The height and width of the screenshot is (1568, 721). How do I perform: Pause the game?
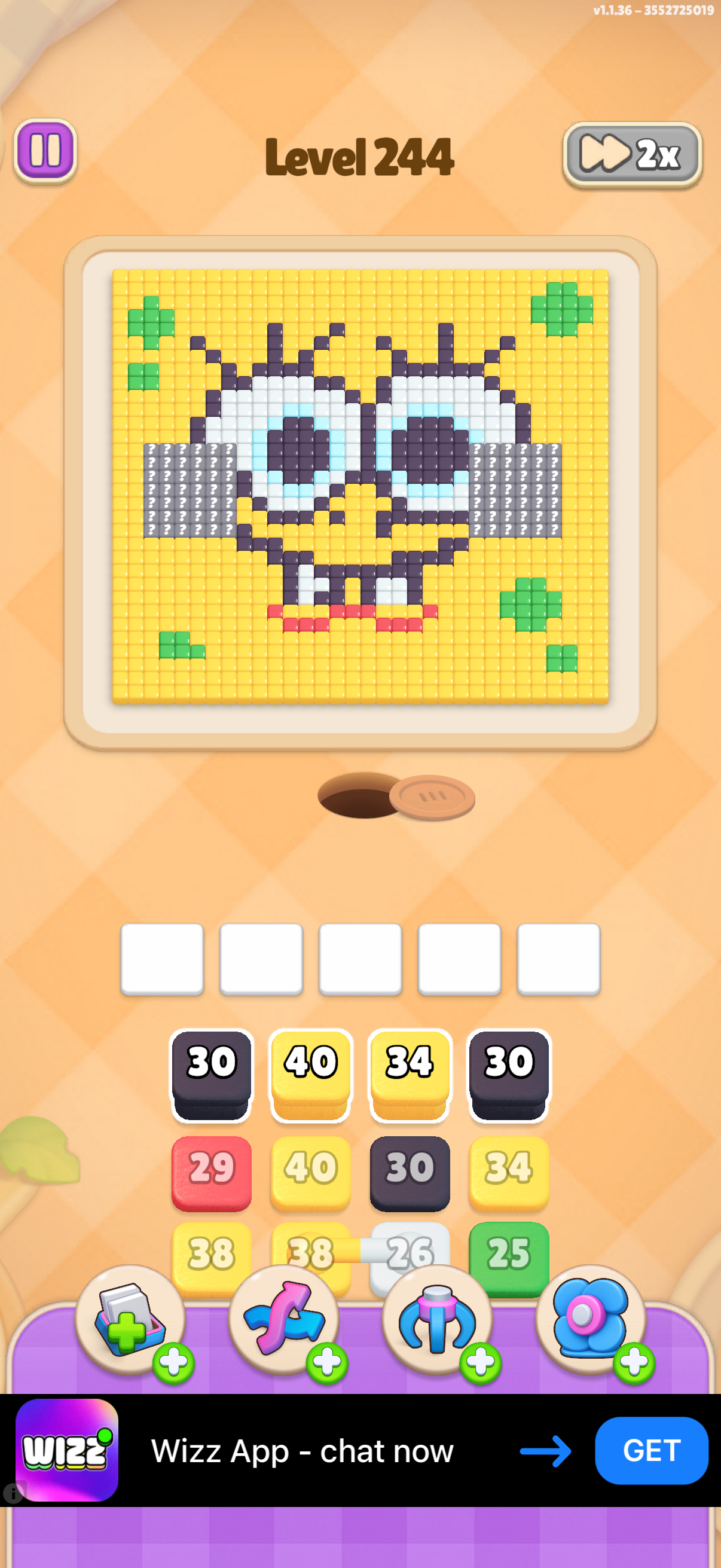click(45, 150)
